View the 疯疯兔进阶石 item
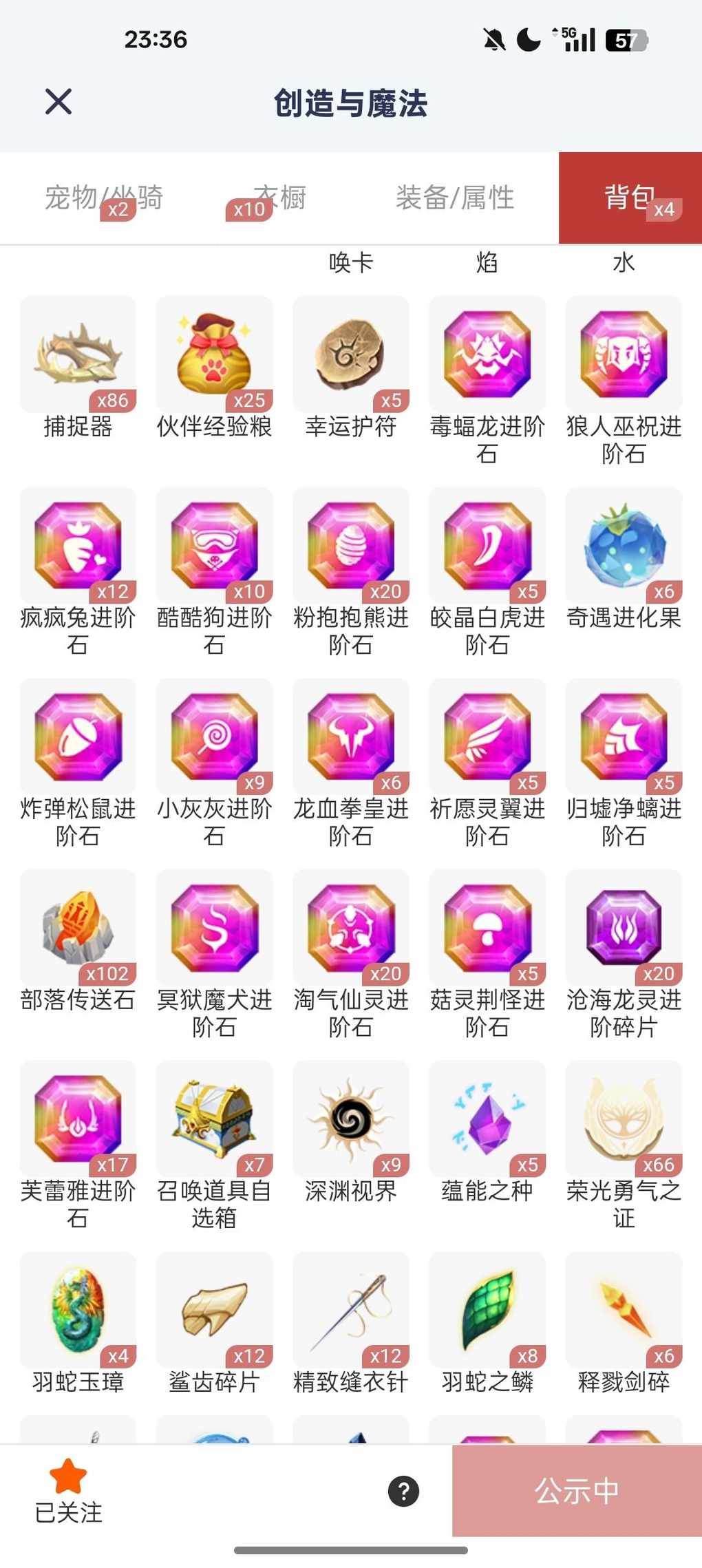The width and height of the screenshot is (702, 1568). coord(78,547)
